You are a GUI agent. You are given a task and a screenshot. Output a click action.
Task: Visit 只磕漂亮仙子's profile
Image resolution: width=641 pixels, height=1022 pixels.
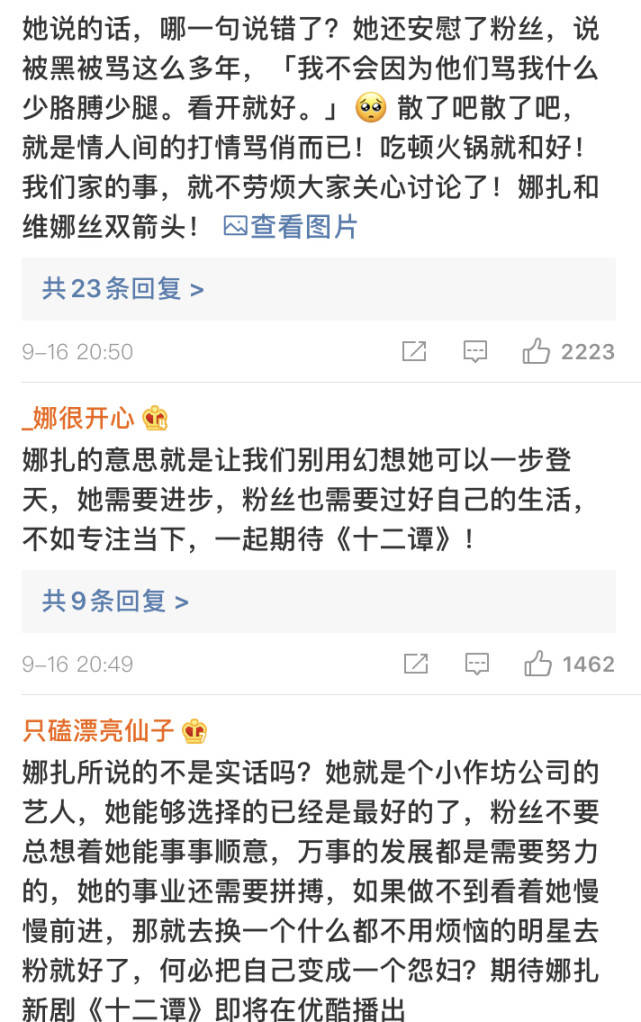(99, 731)
